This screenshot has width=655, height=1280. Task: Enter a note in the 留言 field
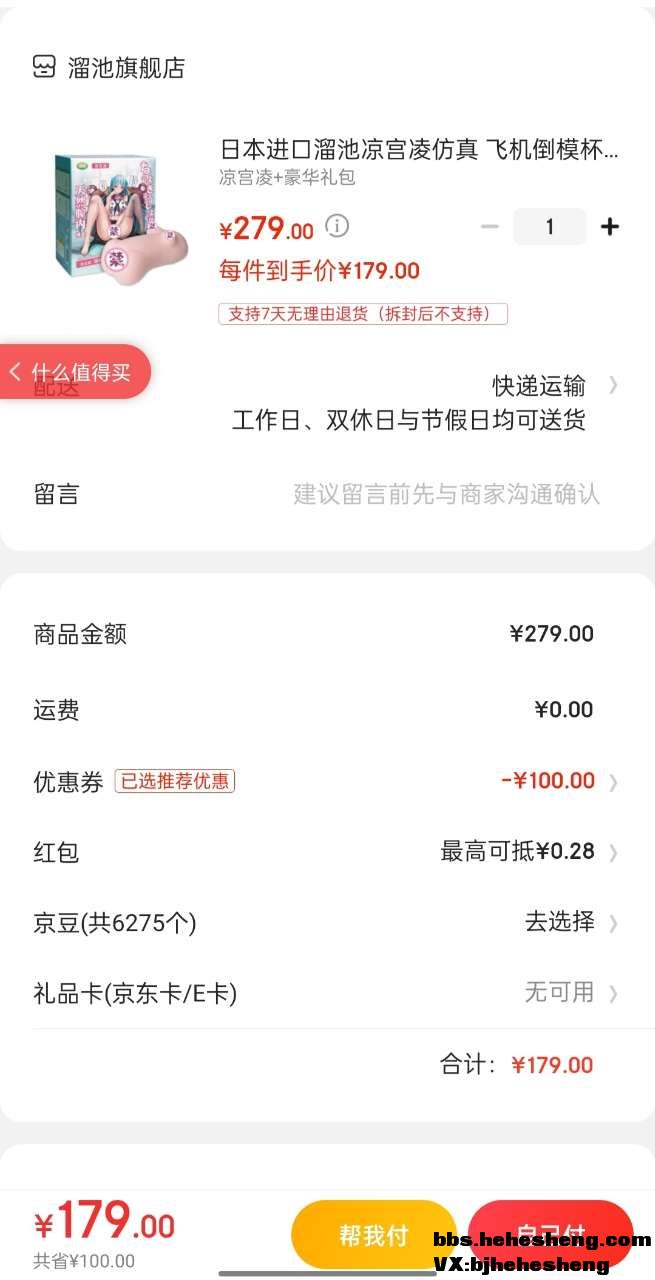click(446, 494)
